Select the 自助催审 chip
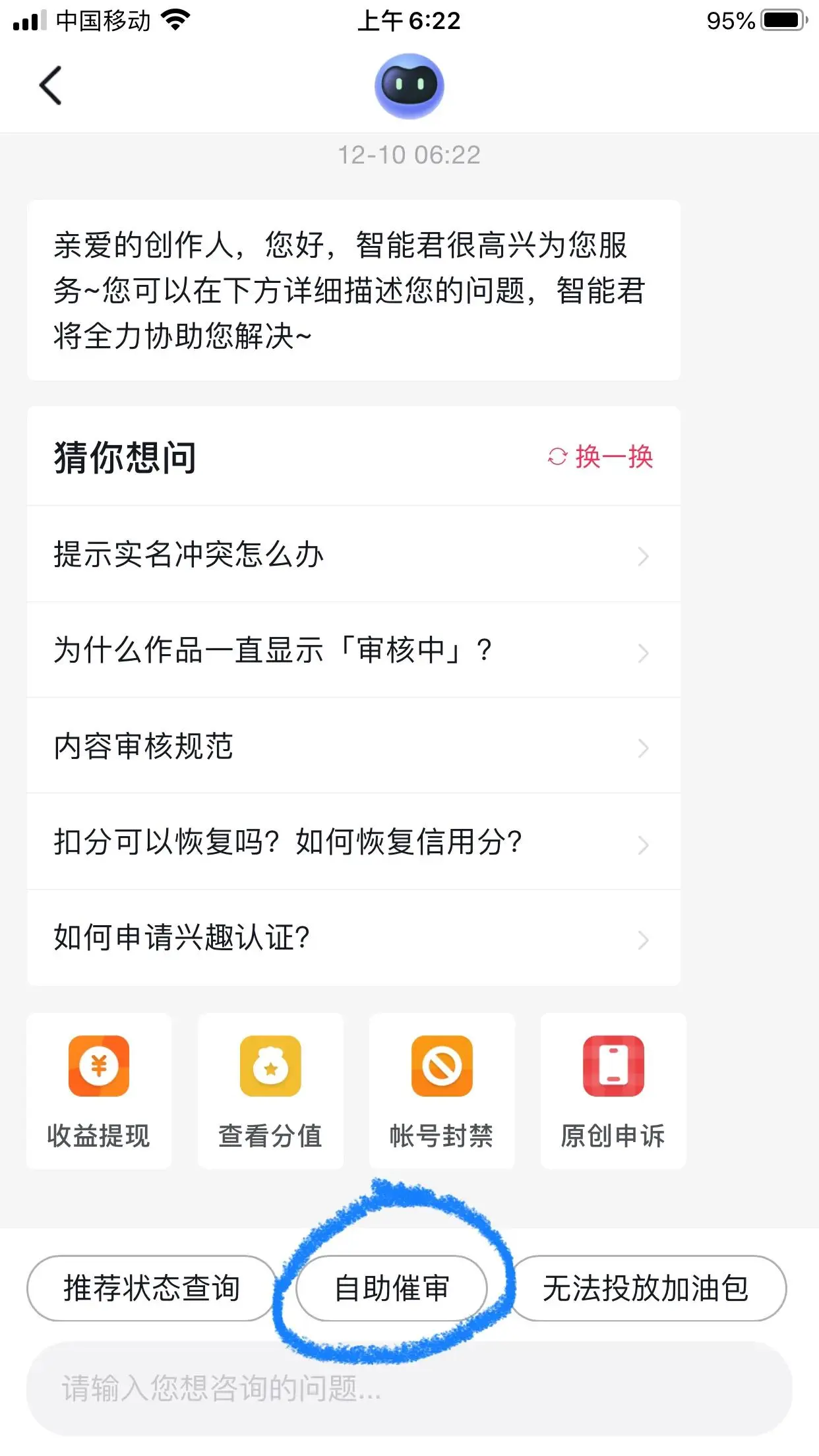Screen dimensions: 819x1456 pyautogui.click(x=392, y=1288)
